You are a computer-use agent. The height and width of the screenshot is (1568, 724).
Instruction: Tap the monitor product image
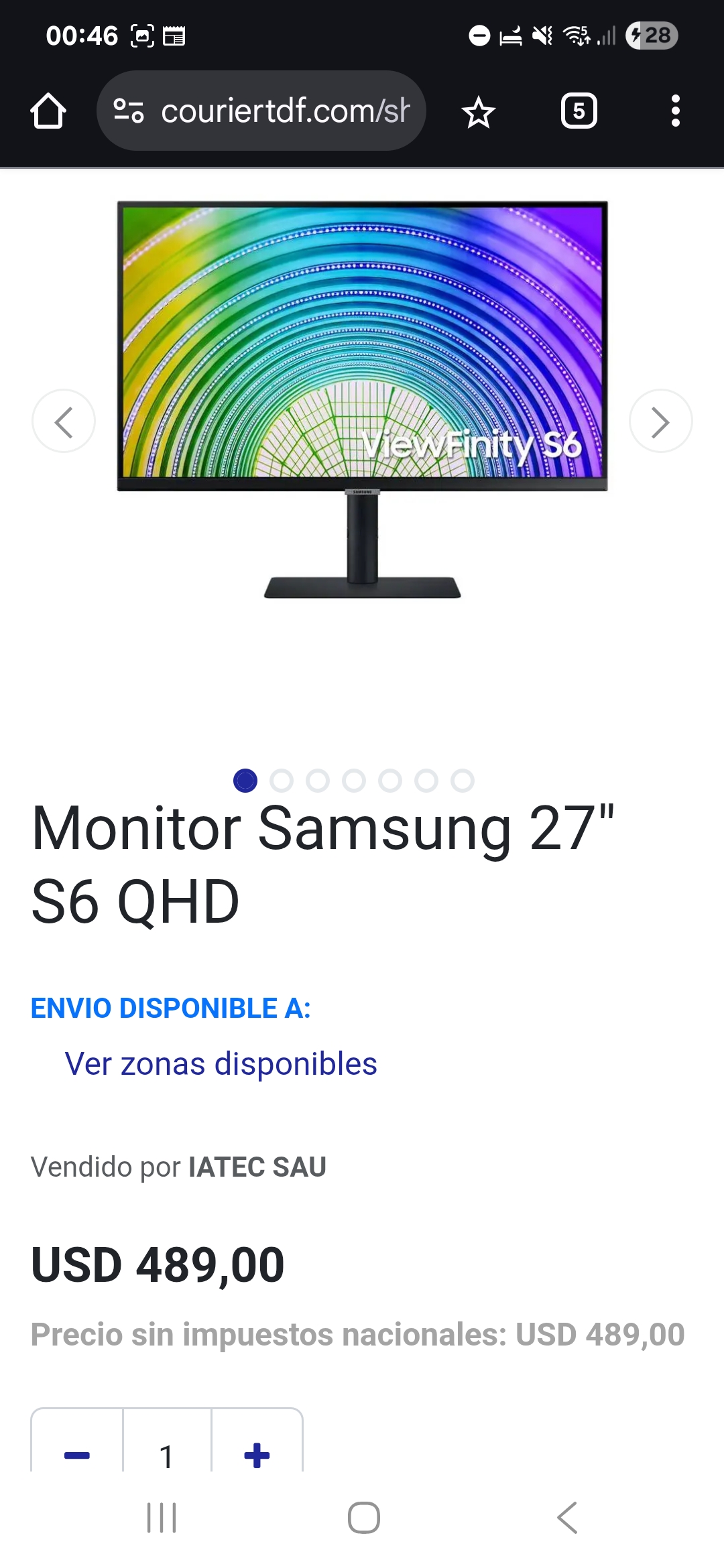tap(361, 402)
